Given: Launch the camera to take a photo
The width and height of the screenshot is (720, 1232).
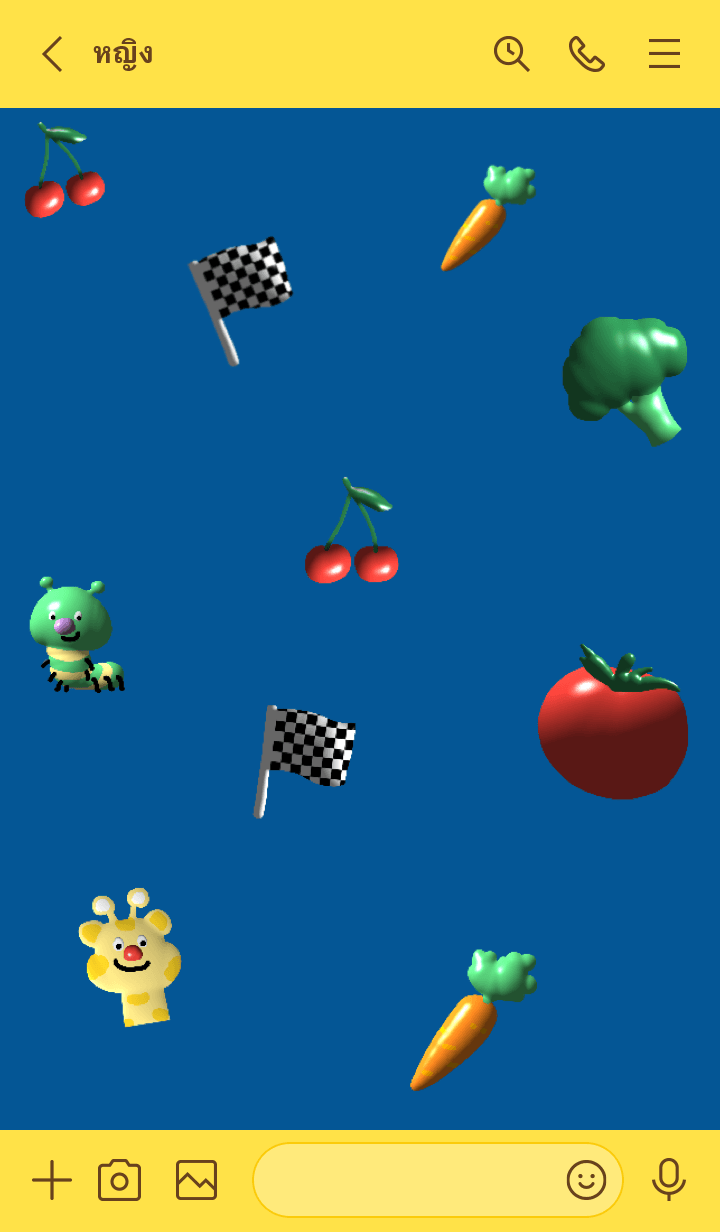Looking at the screenshot, I should (119, 1180).
